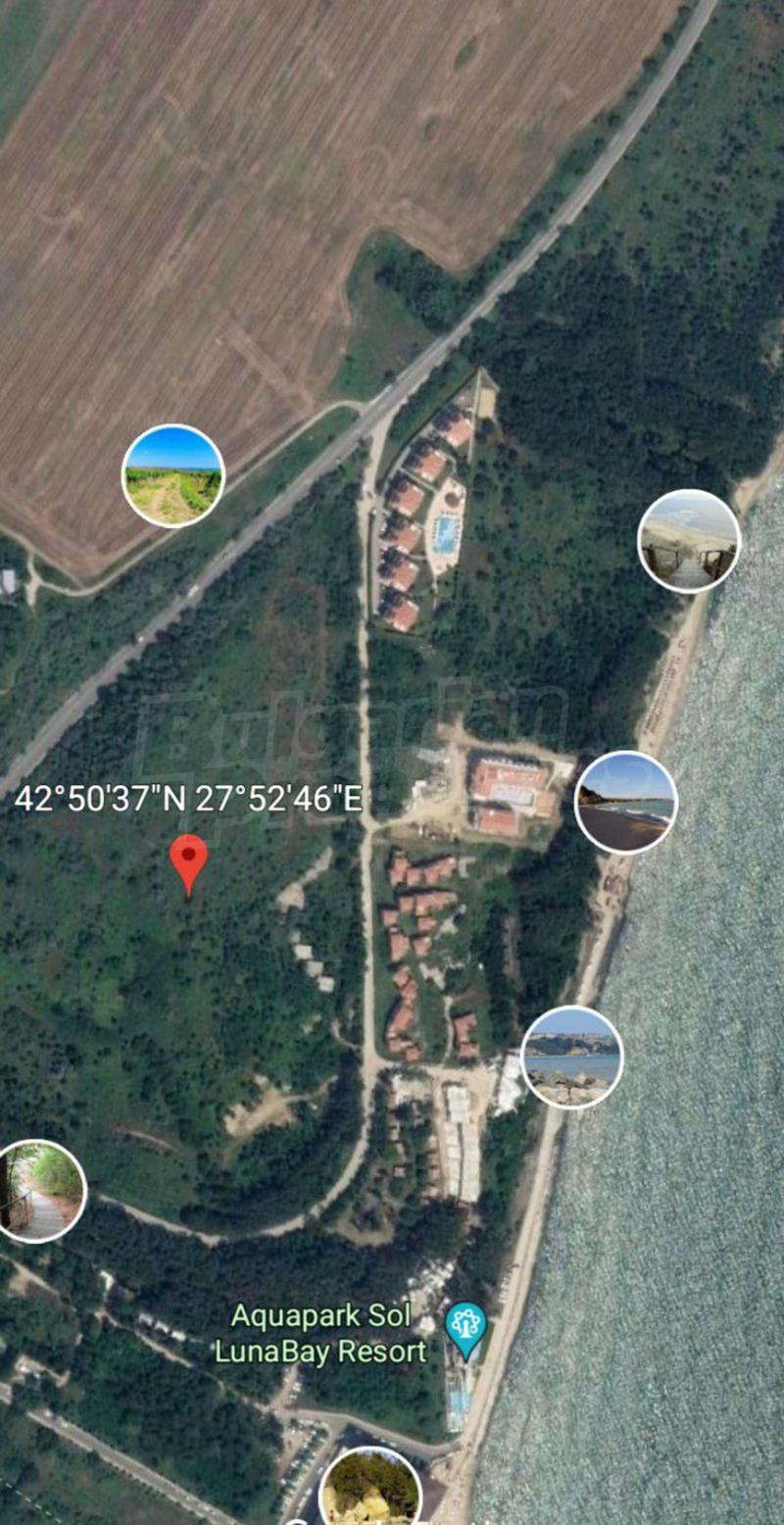Viewport: 784px width, 1525px height.
Task: Open the green field photo bubble
Action: [173, 476]
